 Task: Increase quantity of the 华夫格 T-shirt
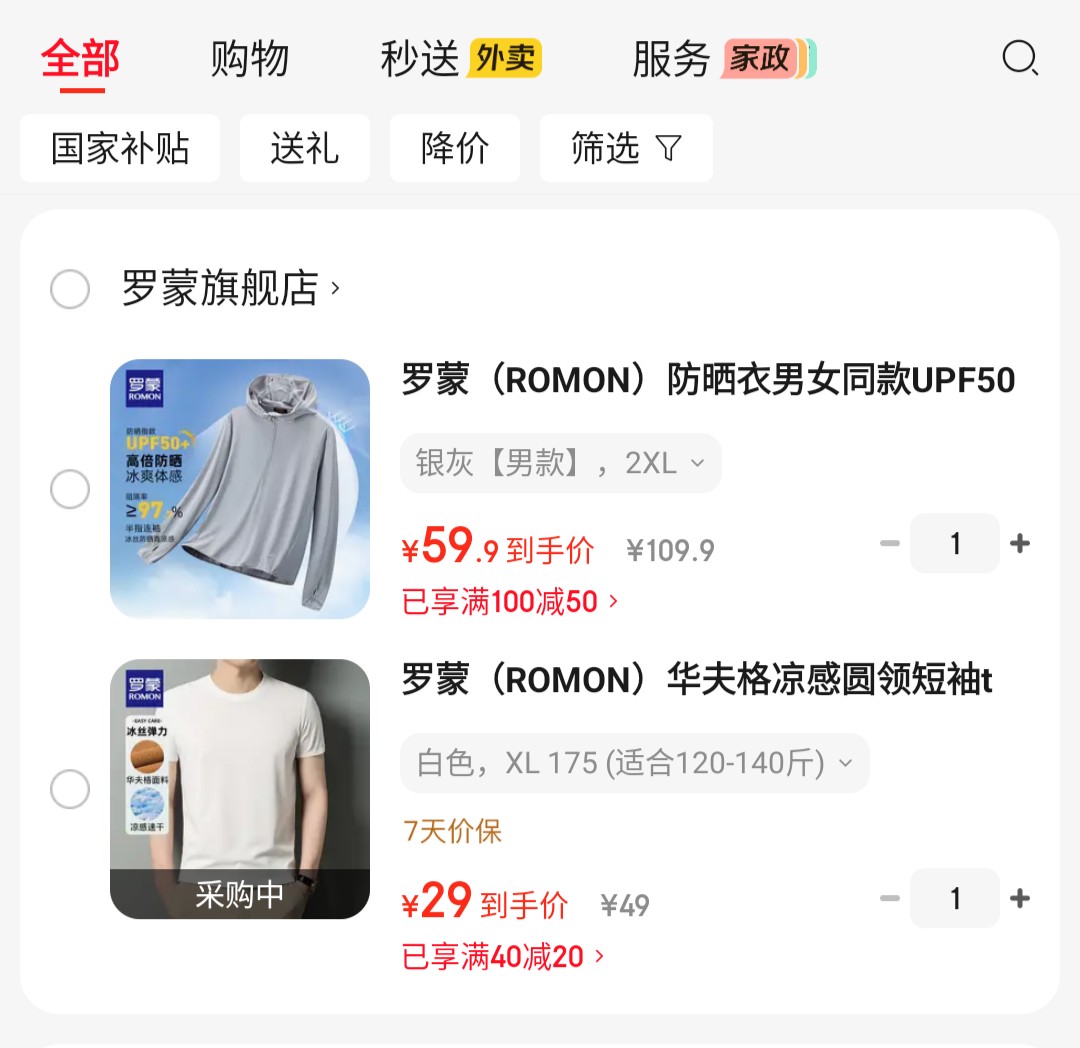tap(1020, 898)
